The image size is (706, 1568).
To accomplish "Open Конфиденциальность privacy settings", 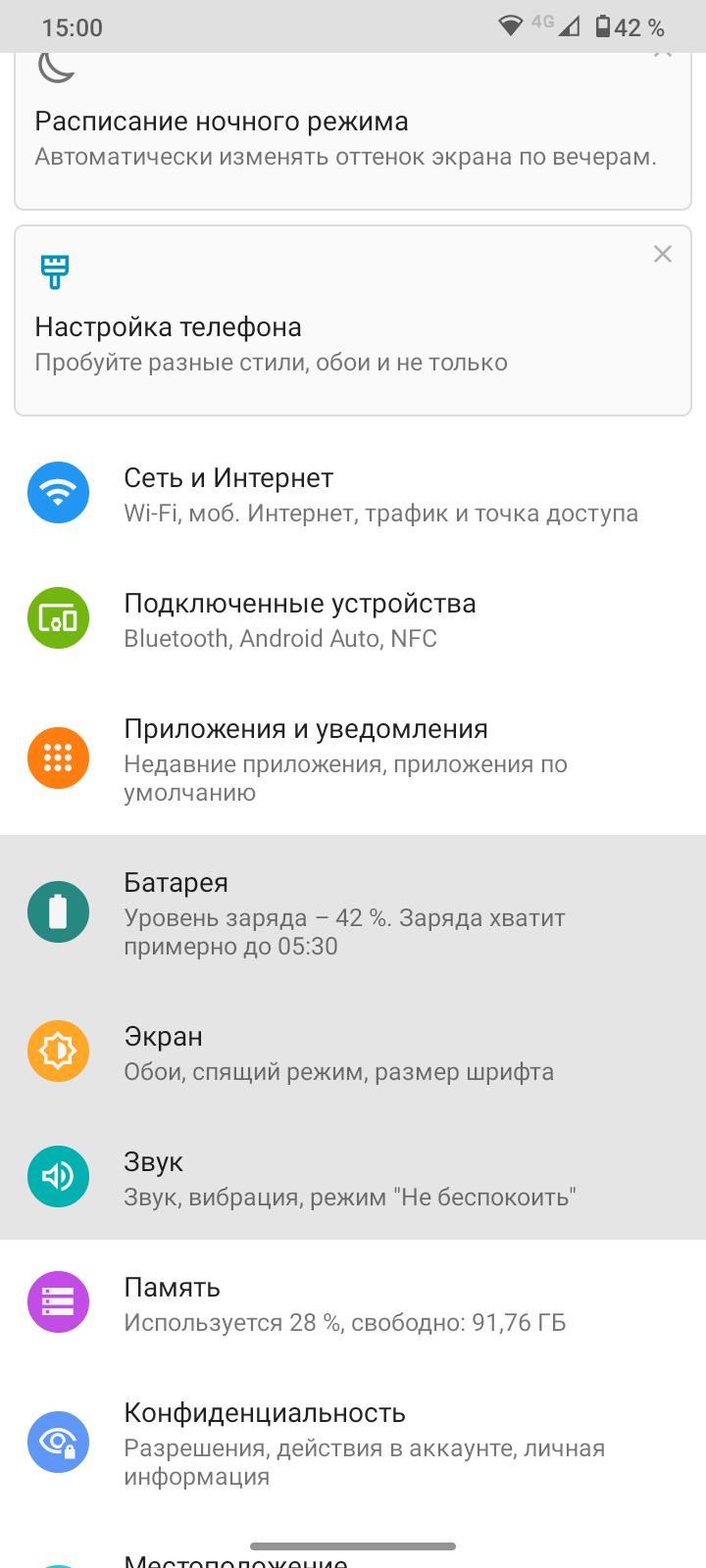I will (353, 1443).
